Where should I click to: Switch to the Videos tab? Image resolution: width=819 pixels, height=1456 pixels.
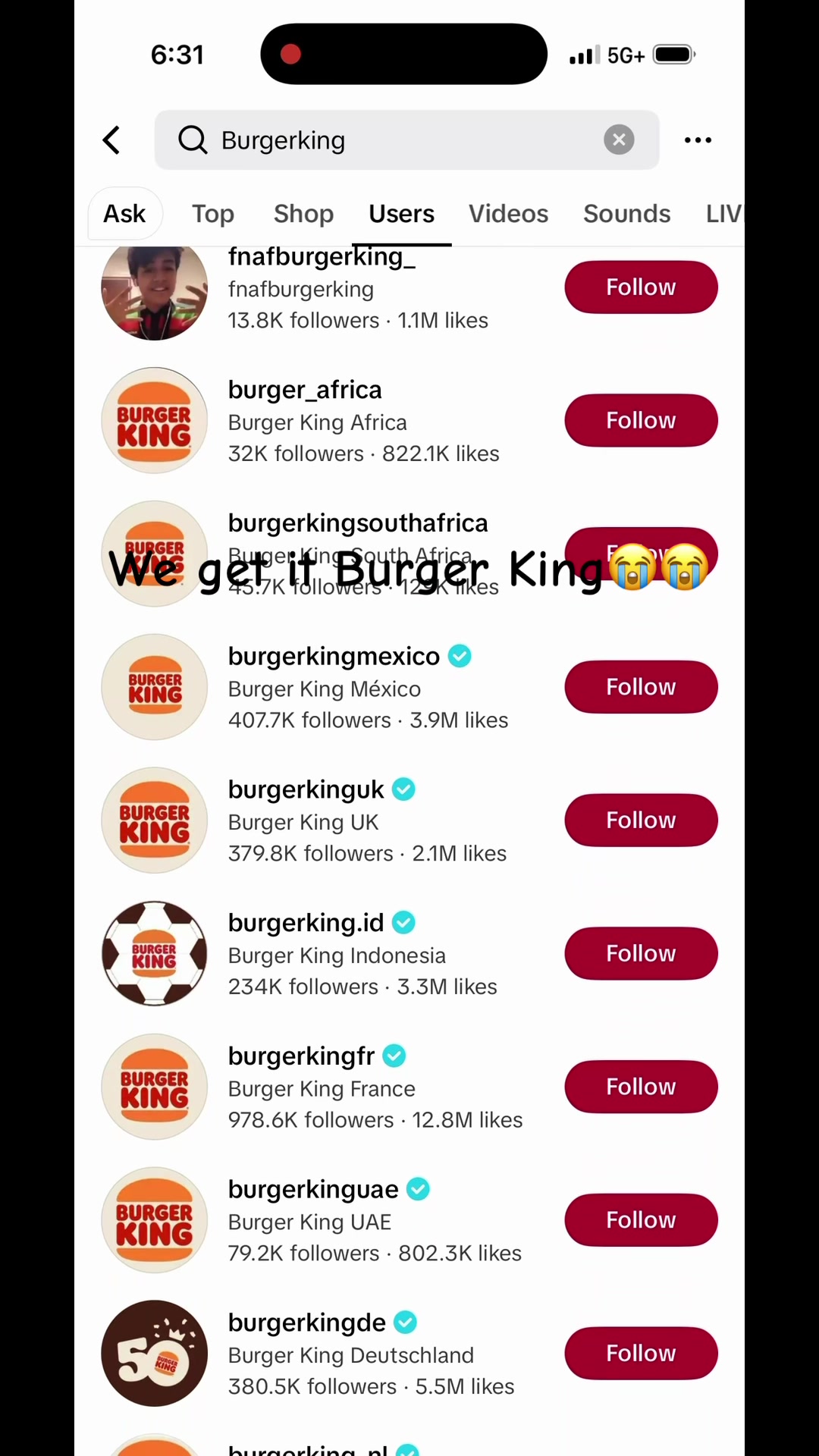pyautogui.click(x=508, y=214)
